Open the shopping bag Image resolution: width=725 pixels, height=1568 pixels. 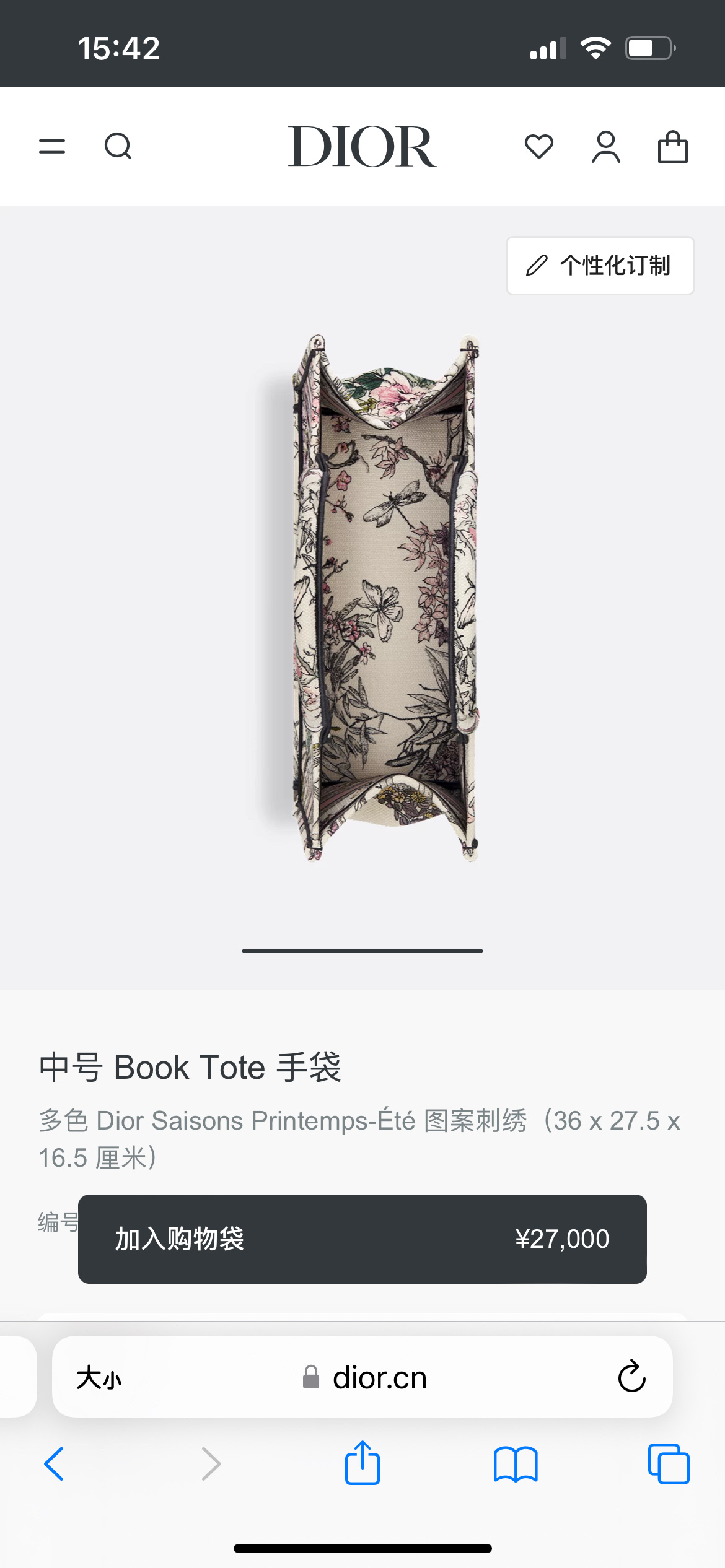672,147
